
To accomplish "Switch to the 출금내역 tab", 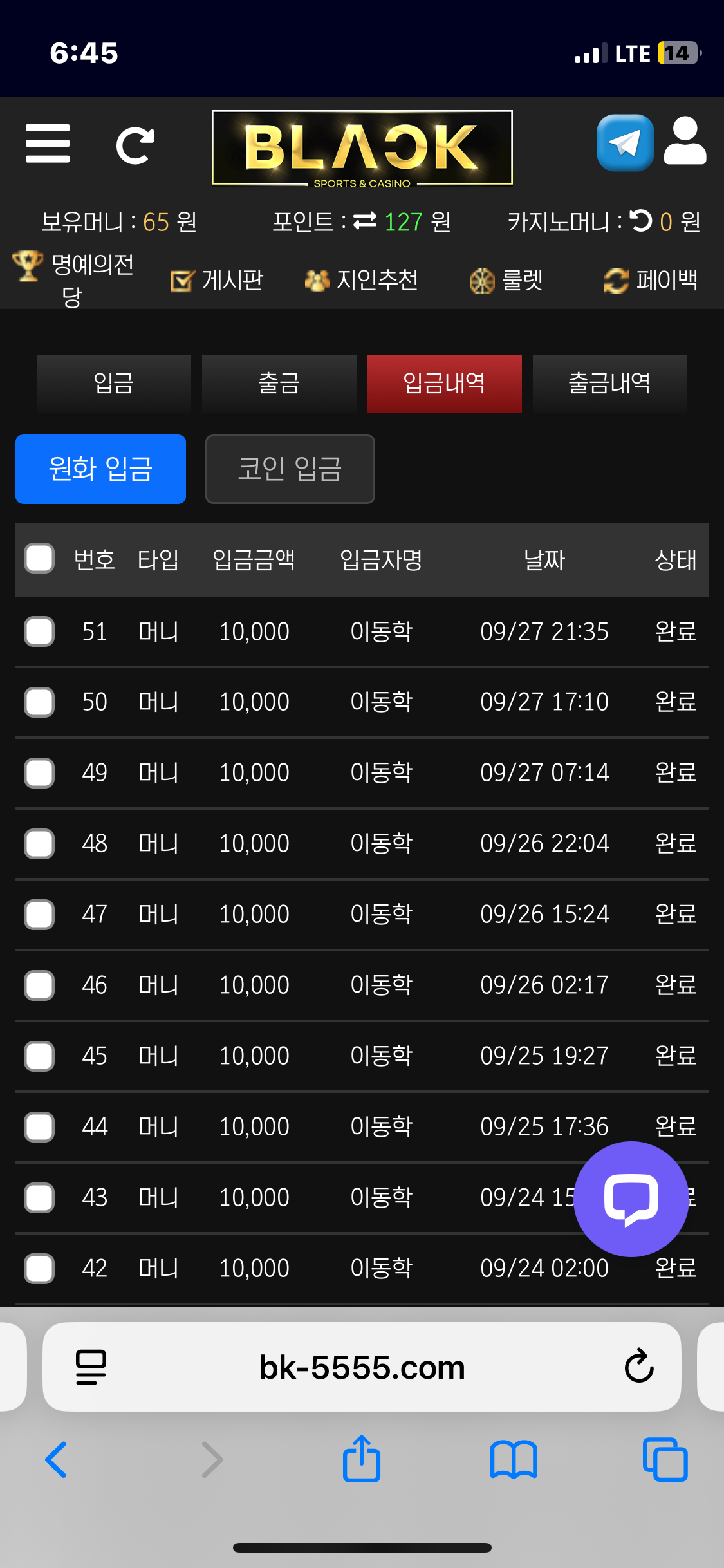I will coord(609,384).
